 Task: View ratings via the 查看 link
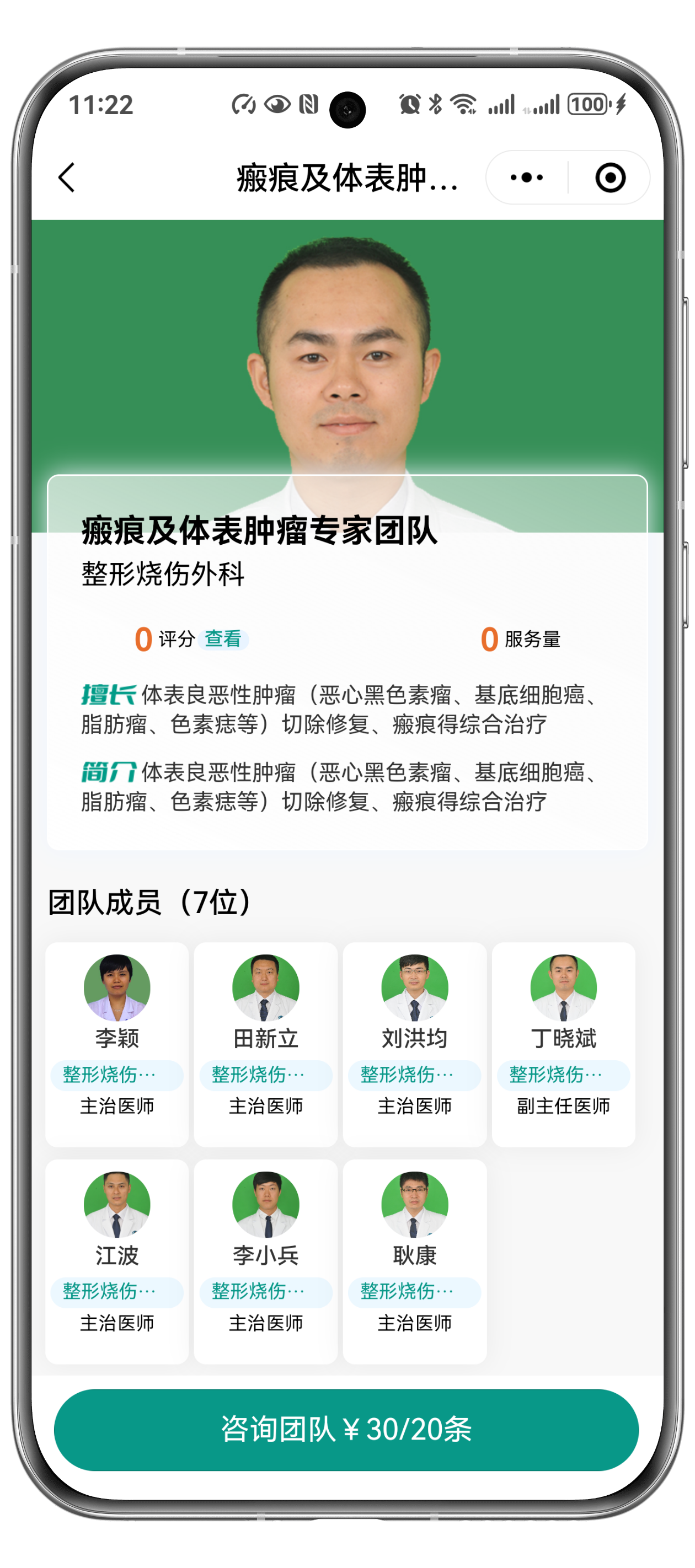223,640
